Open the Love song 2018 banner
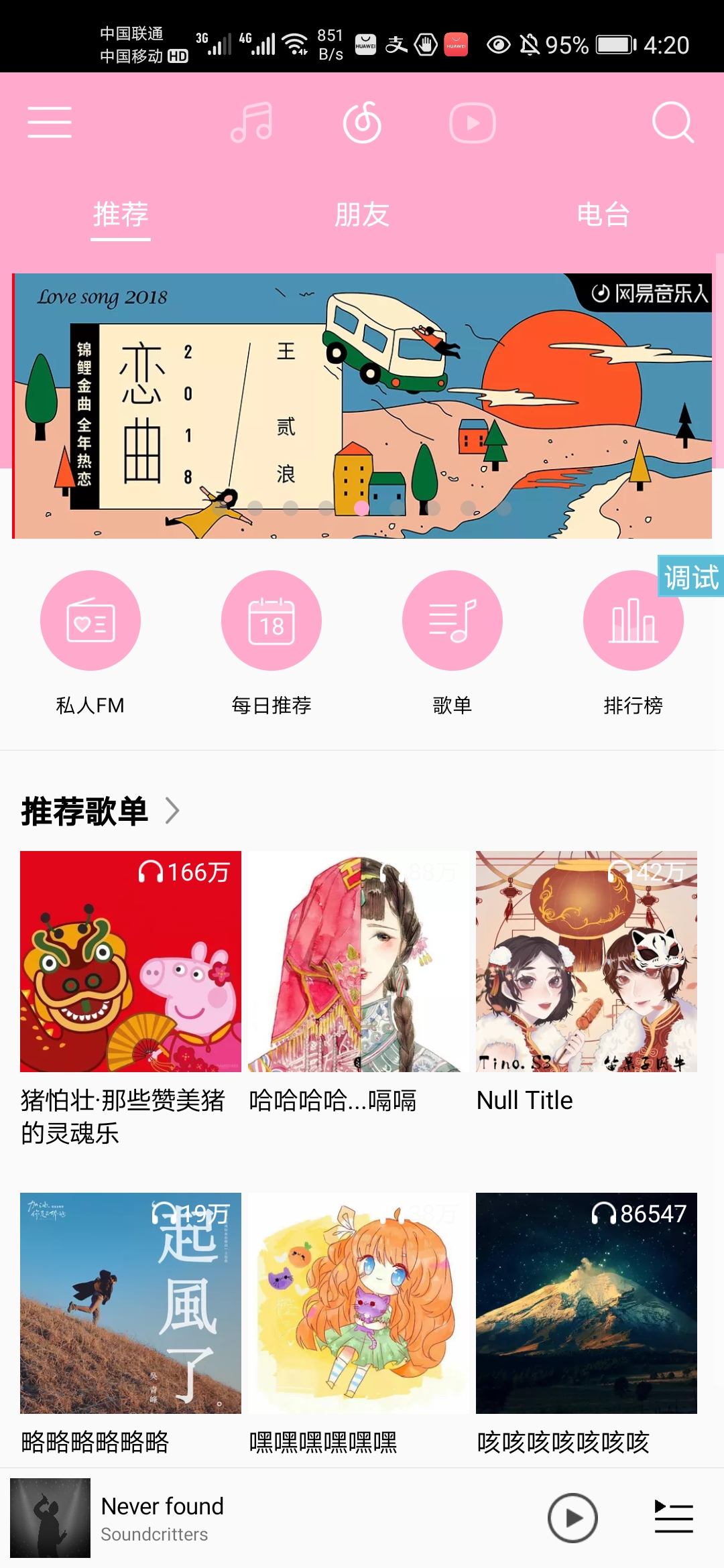The height and width of the screenshot is (1568, 724). pyautogui.click(x=362, y=402)
